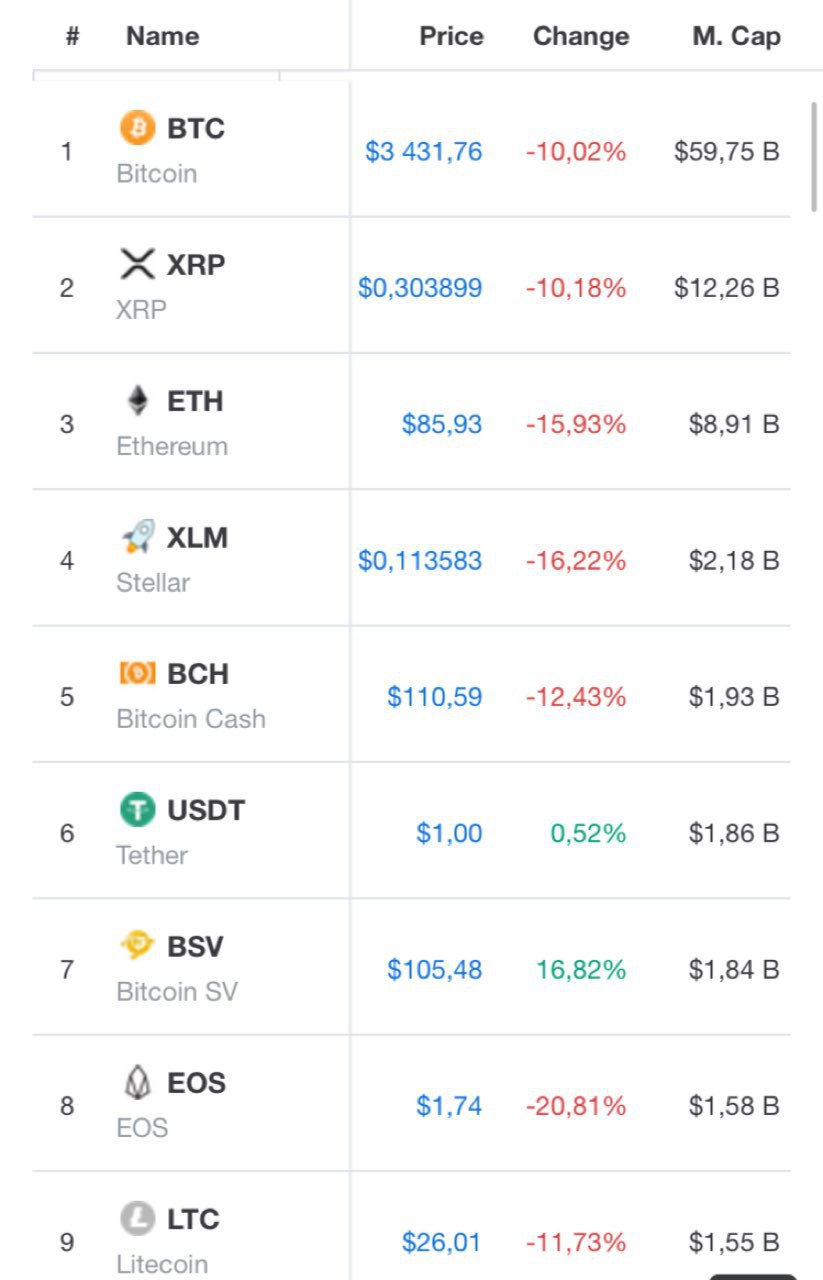Sort by the # rank header
The image size is (823, 1280).
[72, 37]
